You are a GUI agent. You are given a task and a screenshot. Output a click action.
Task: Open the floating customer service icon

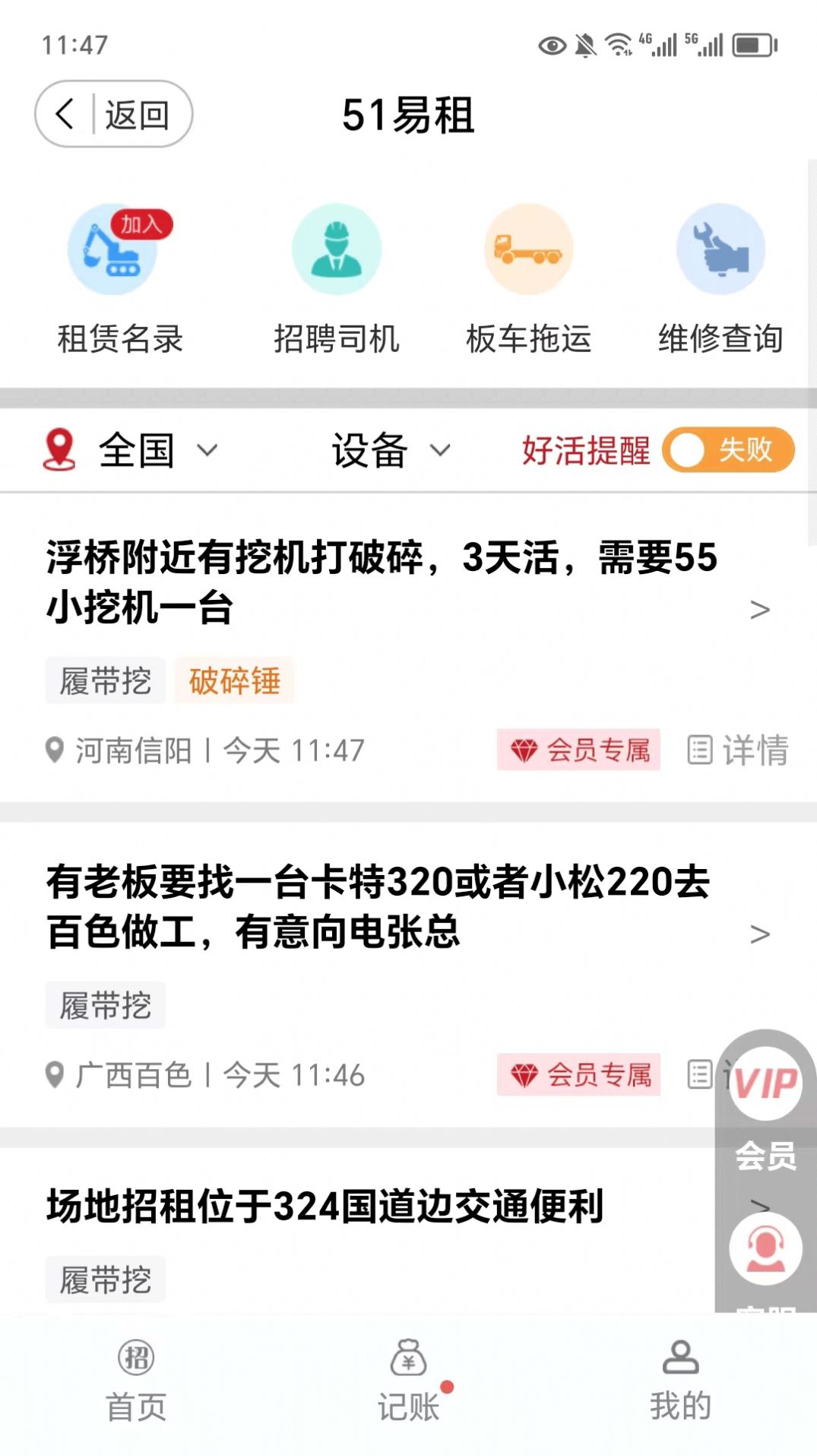tap(764, 1247)
